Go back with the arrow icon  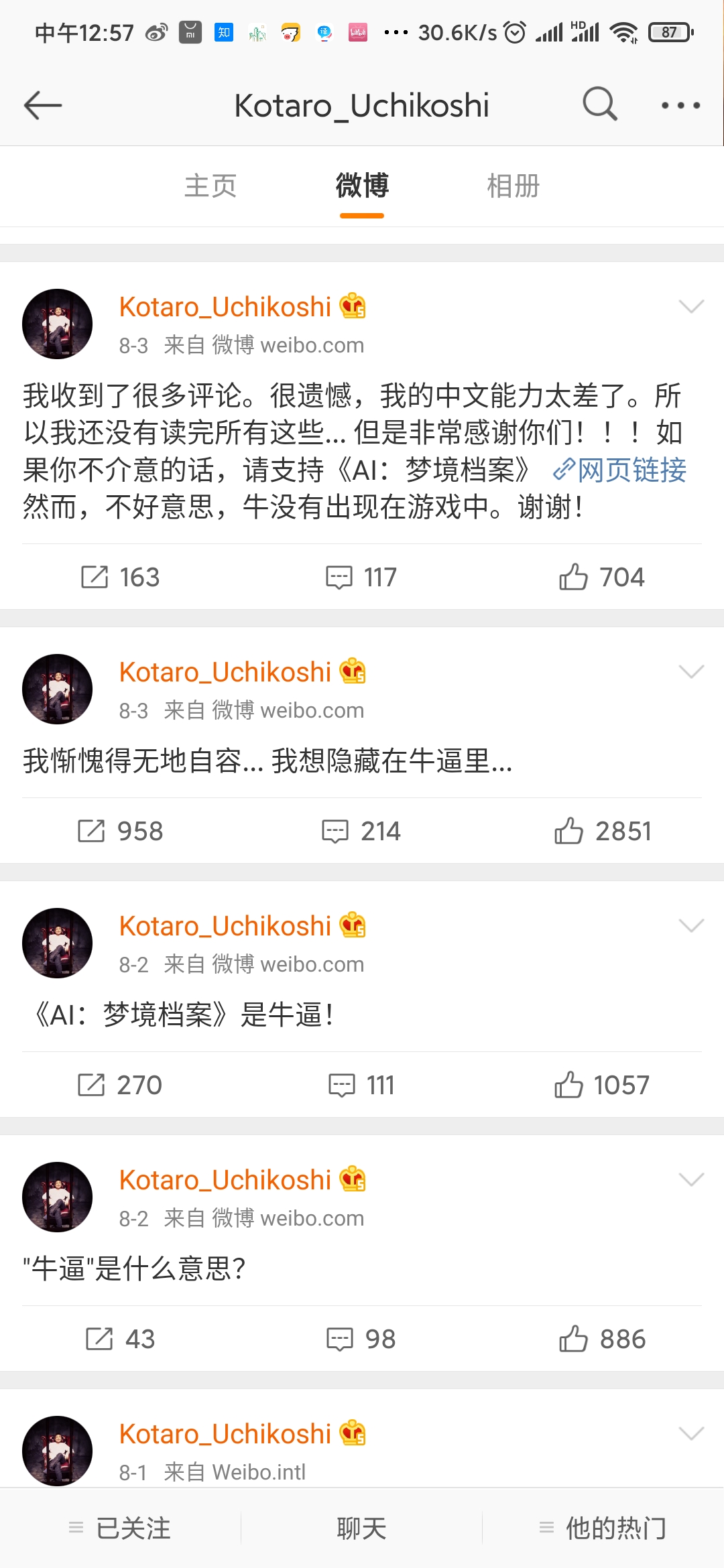[x=43, y=105]
